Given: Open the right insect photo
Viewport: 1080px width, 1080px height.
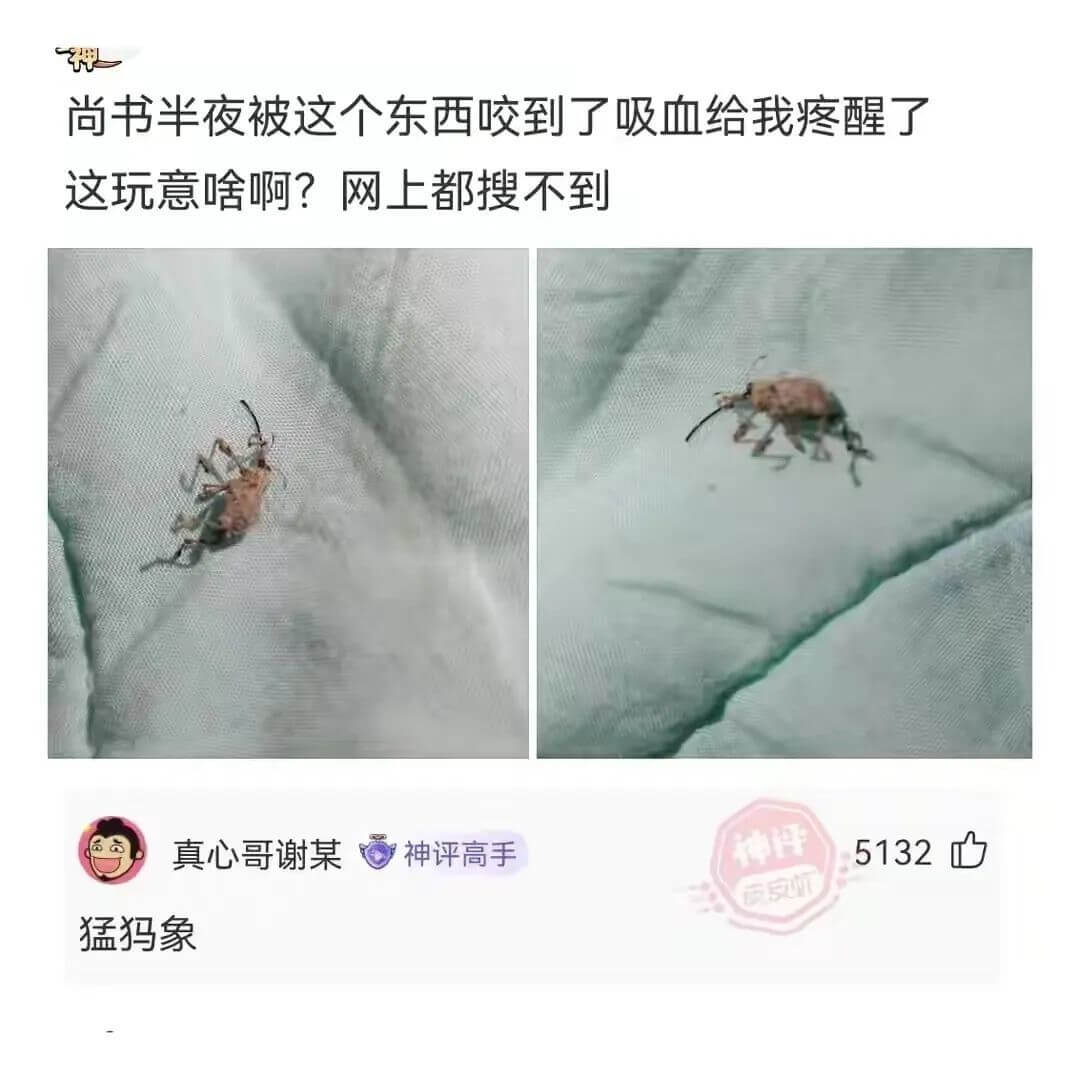Looking at the screenshot, I should pyautogui.click(x=784, y=503).
